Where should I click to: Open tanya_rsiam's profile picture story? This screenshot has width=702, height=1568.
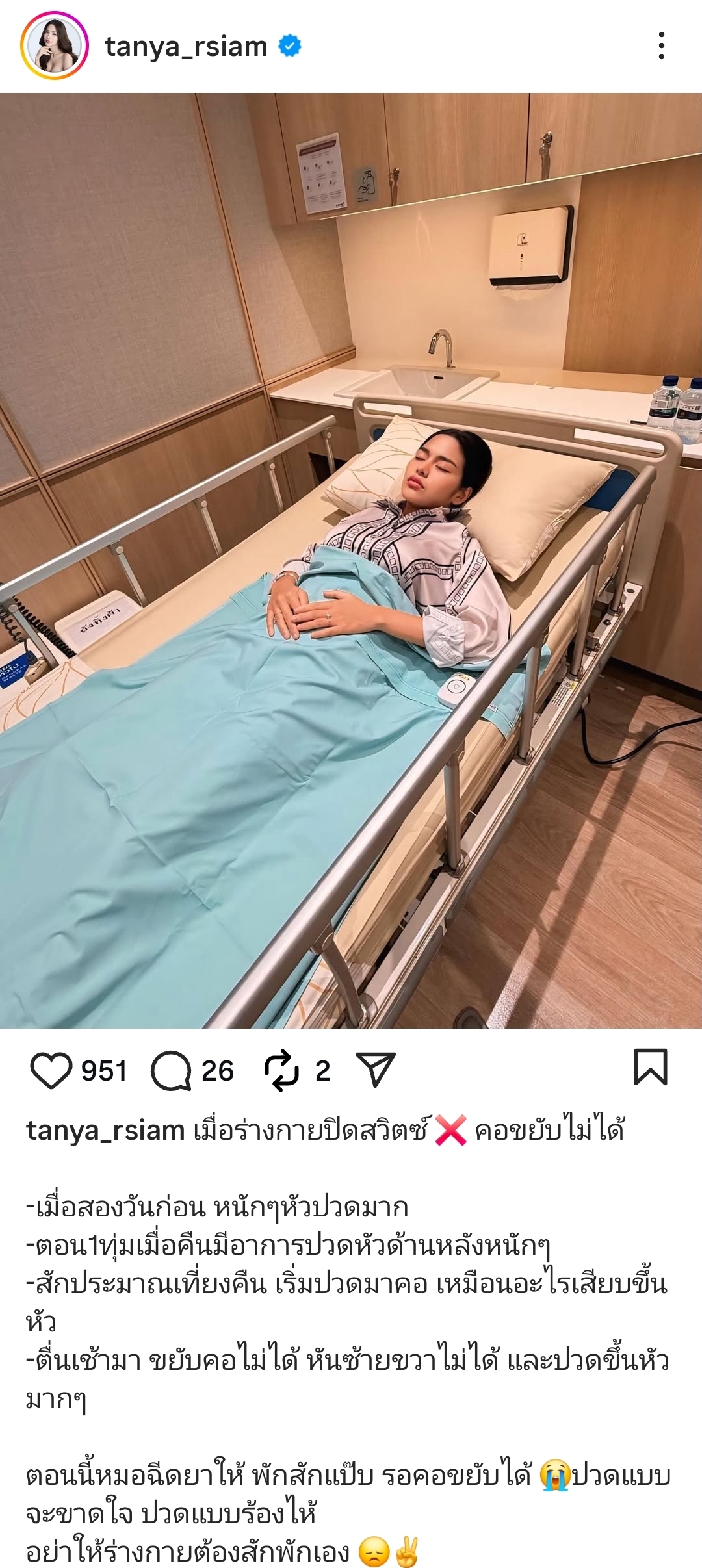click(x=55, y=46)
